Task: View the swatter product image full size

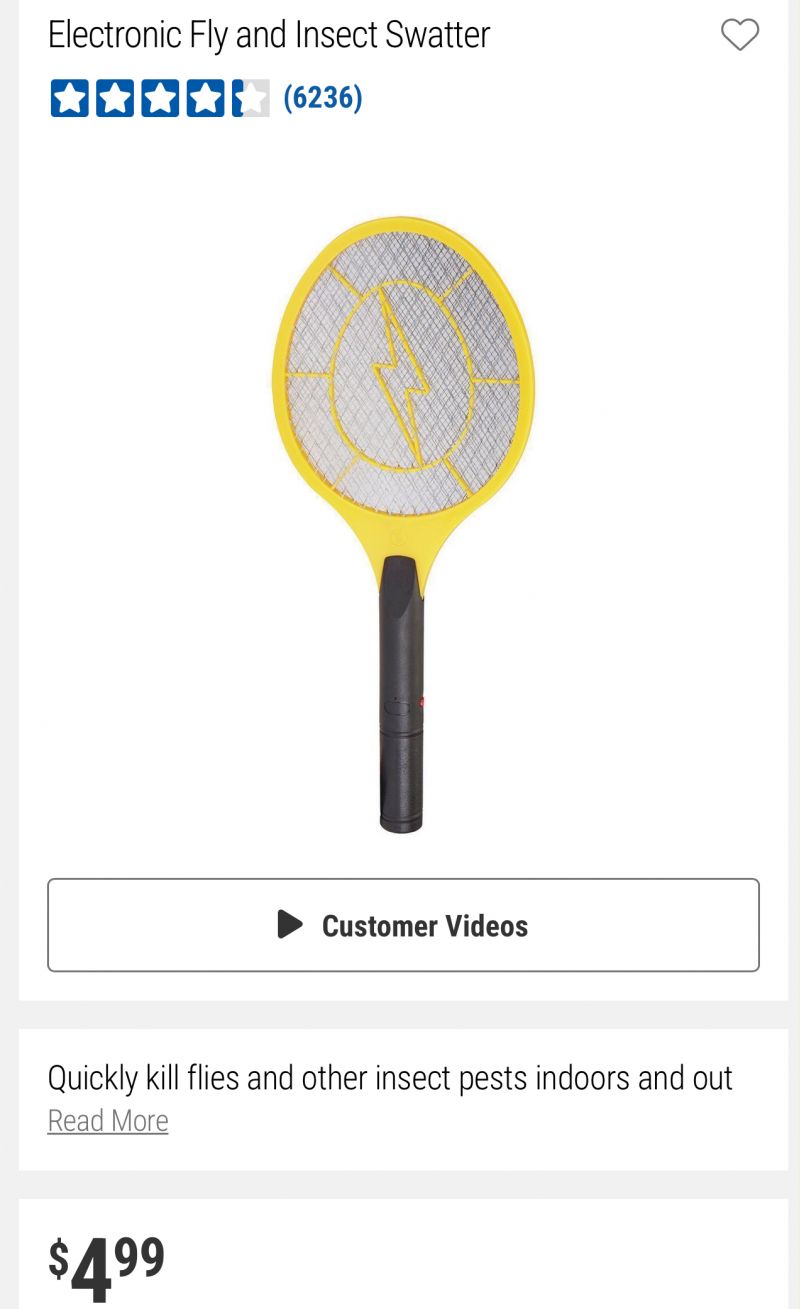Action: [x=403, y=525]
